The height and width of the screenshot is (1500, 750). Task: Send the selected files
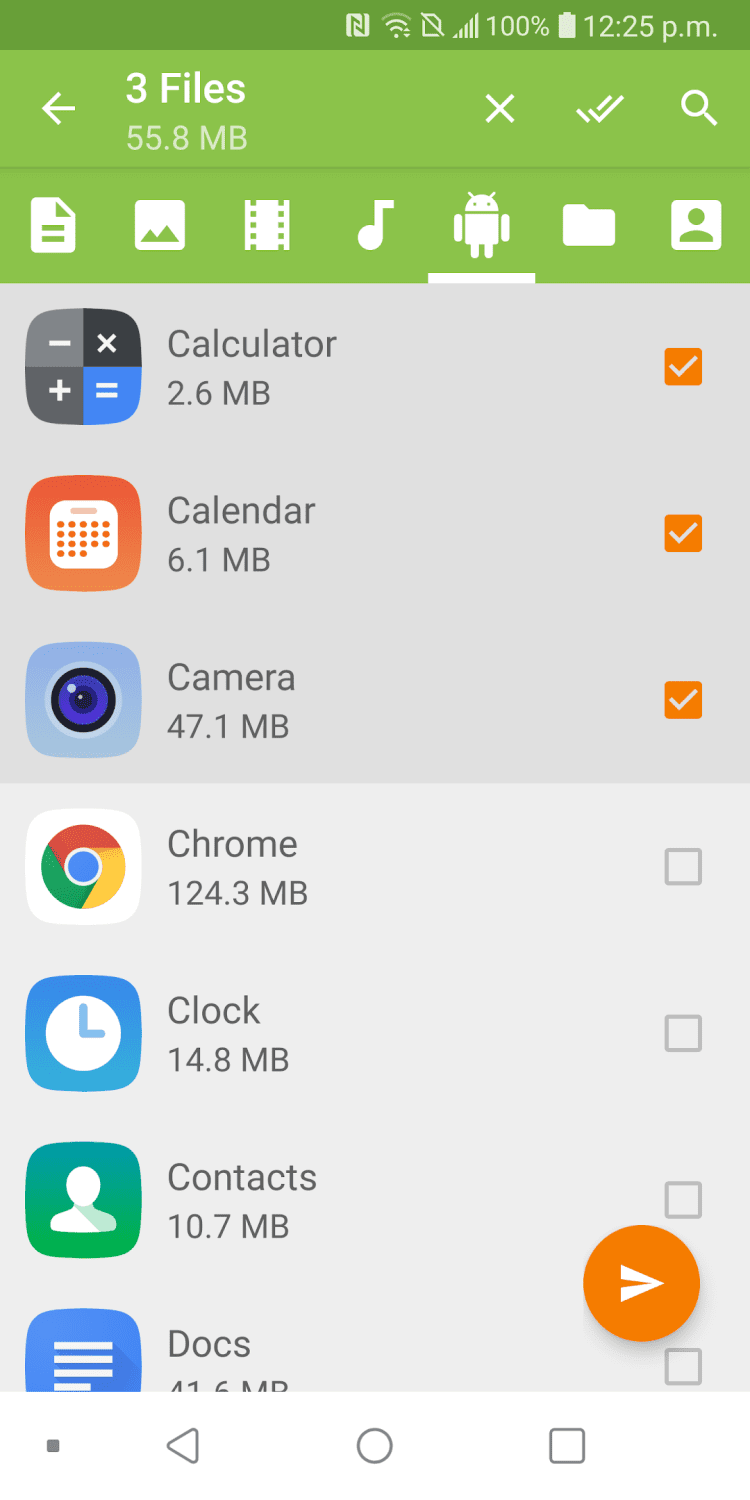[641, 1283]
